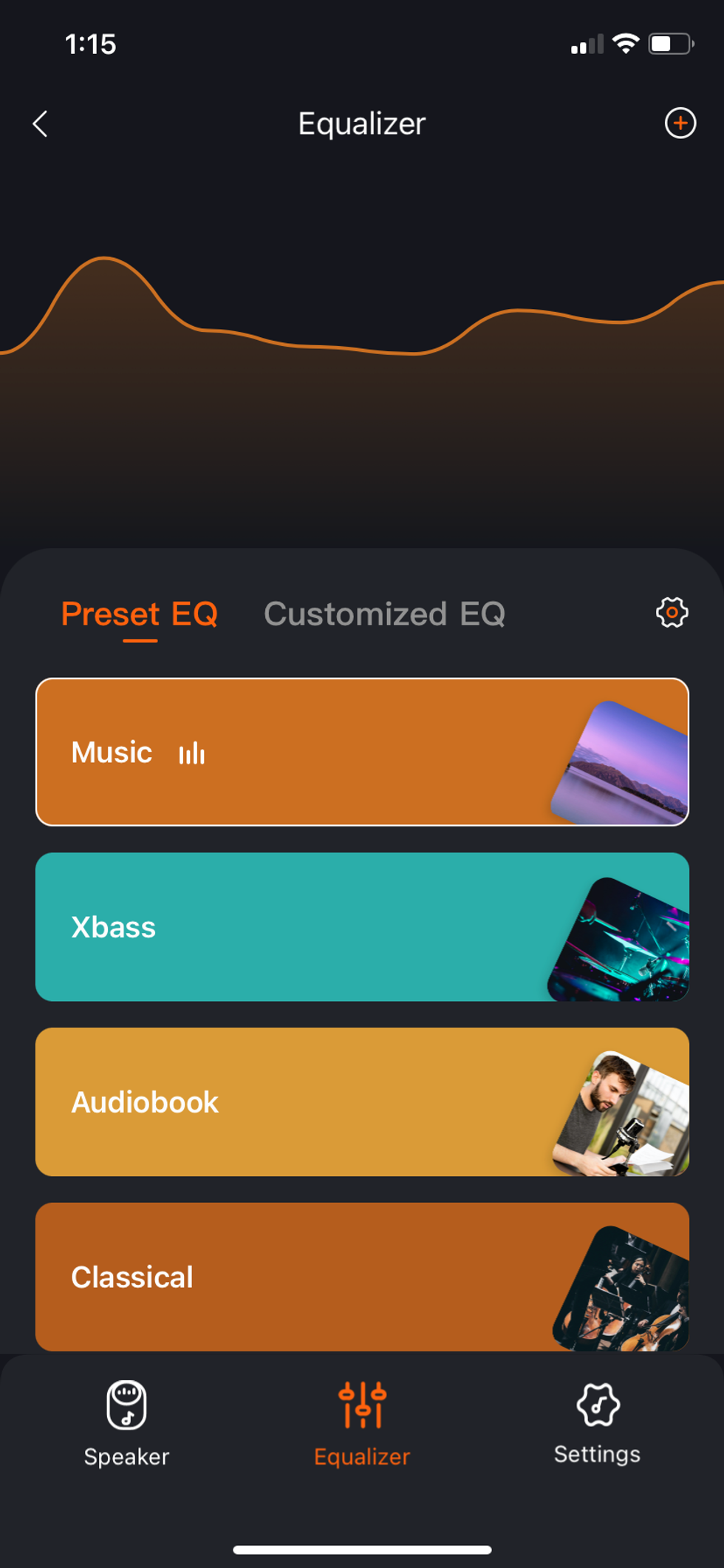Choose the Audiobook preset

[362, 1102]
